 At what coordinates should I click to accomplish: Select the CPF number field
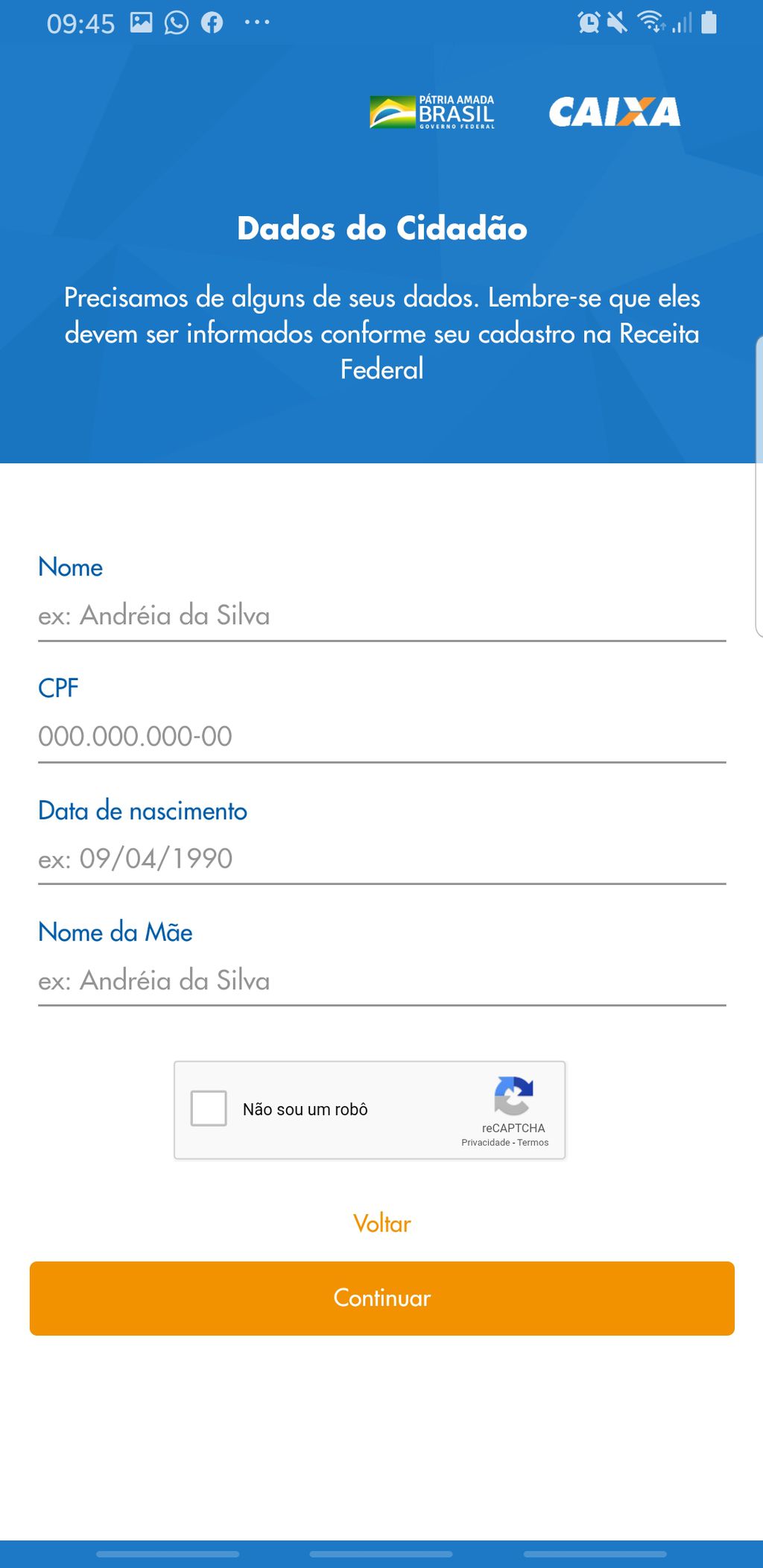pyautogui.click(x=381, y=737)
